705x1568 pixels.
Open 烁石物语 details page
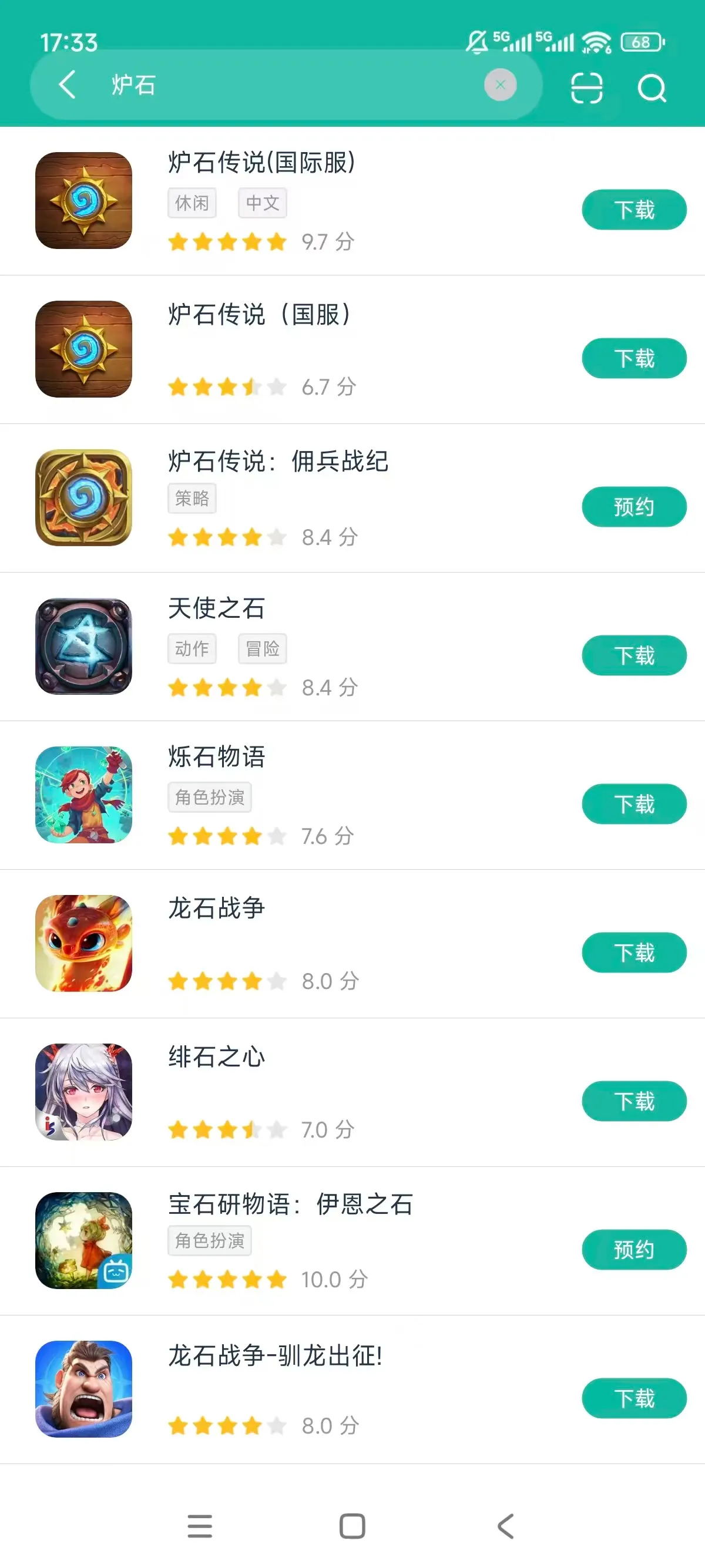click(x=217, y=757)
